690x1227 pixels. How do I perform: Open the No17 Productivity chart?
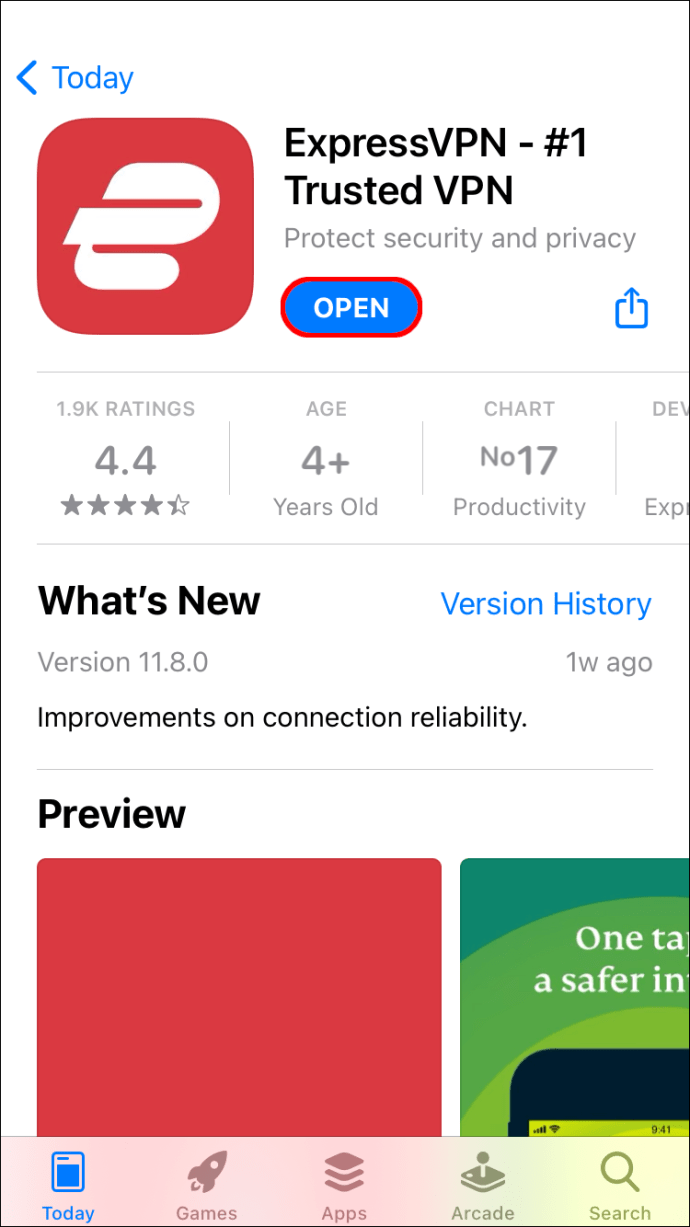[519, 459]
